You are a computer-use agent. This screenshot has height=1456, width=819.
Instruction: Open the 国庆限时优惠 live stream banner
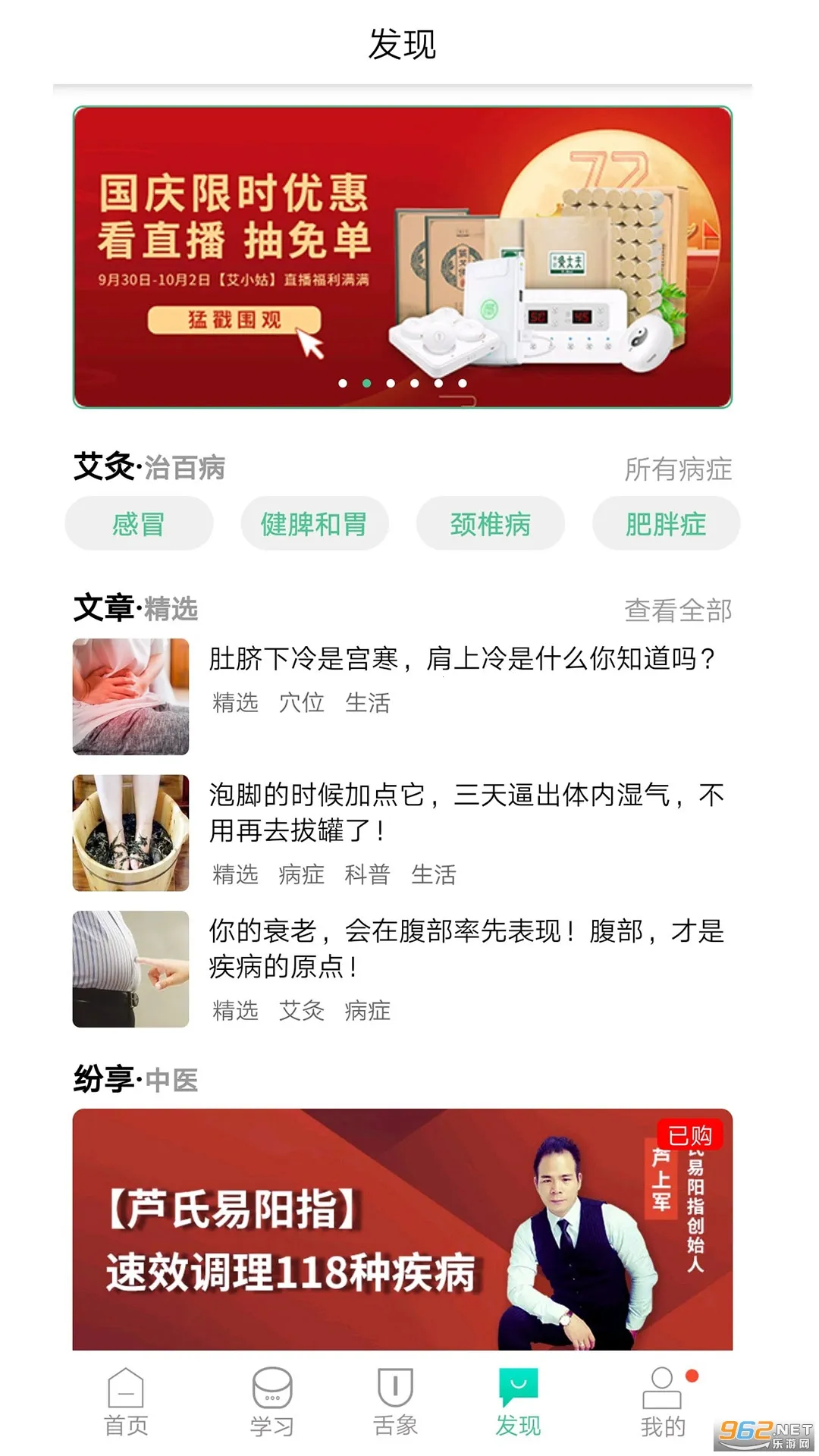pos(402,258)
